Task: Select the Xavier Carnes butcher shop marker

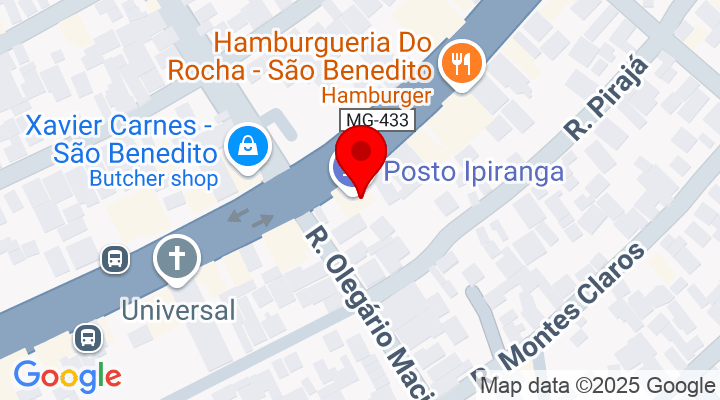Action: point(244,147)
